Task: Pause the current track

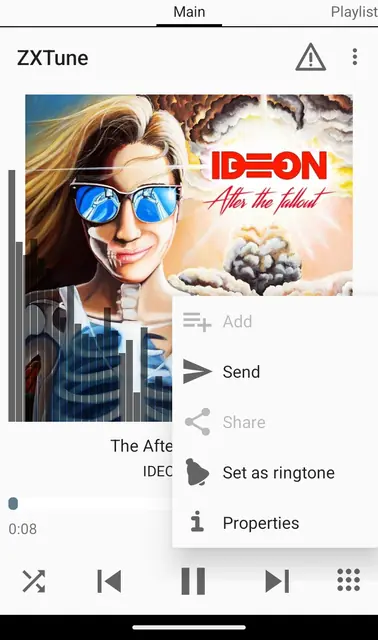Action: [193, 581]
